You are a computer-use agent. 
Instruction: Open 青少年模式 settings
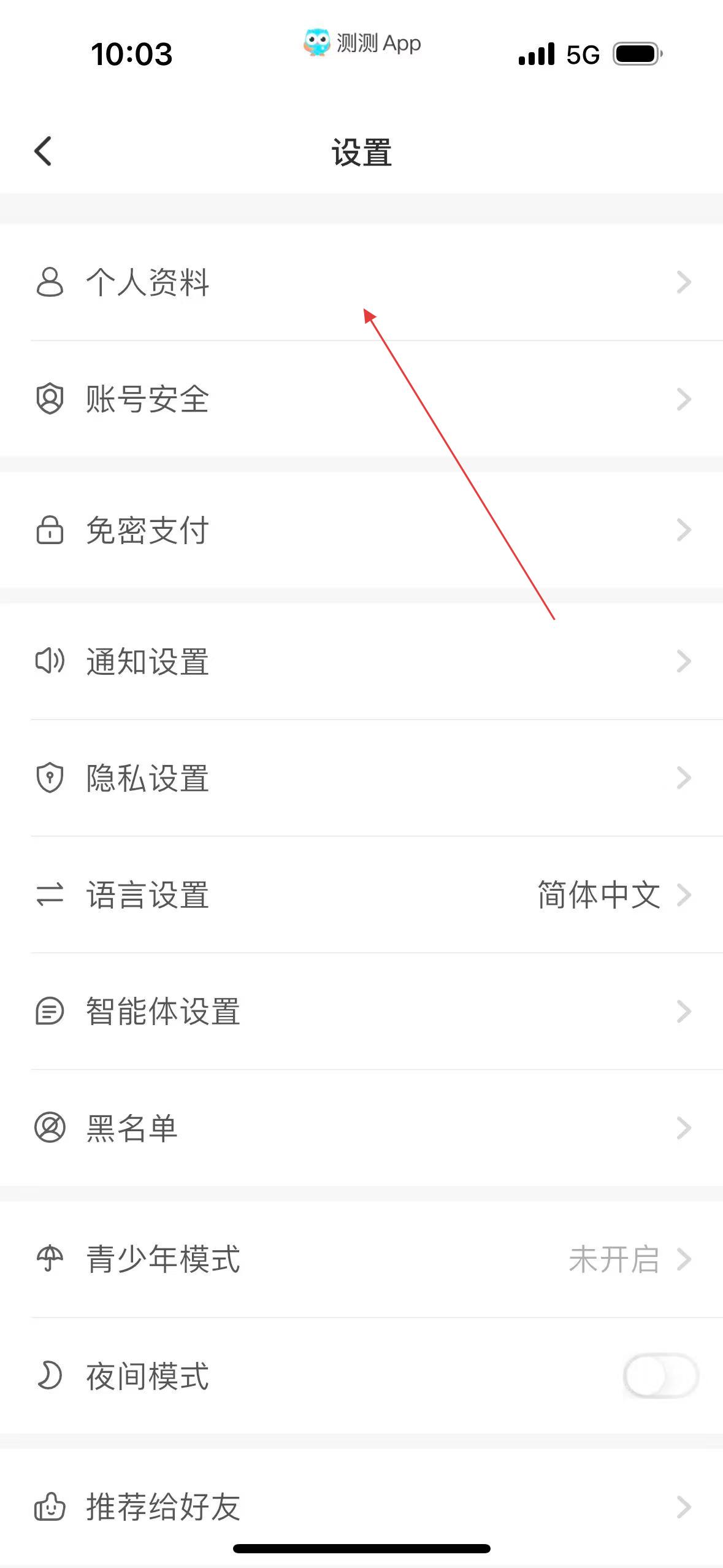pos(361,1259)
